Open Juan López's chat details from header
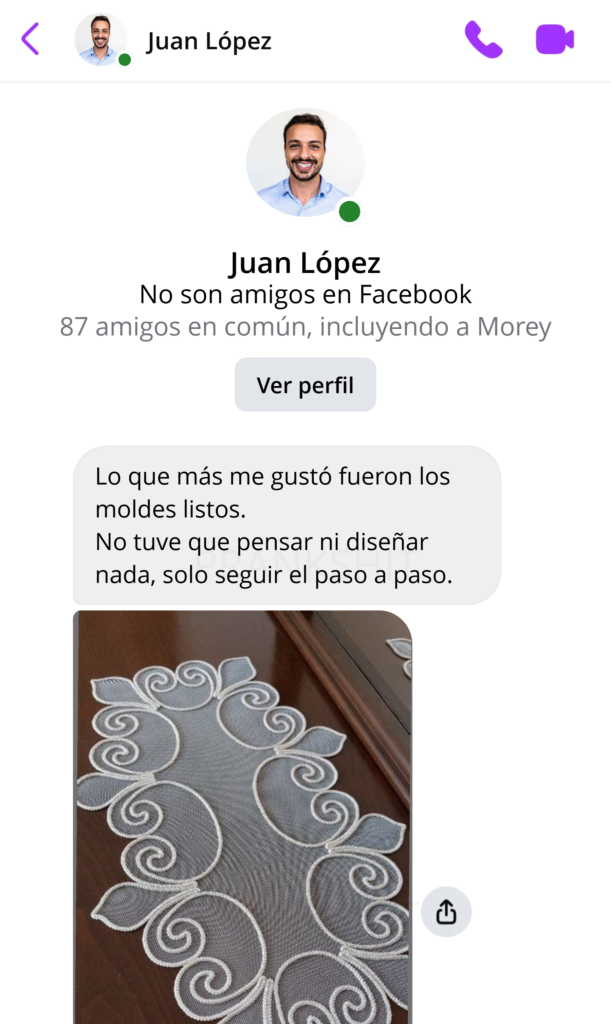 point(209,41)
